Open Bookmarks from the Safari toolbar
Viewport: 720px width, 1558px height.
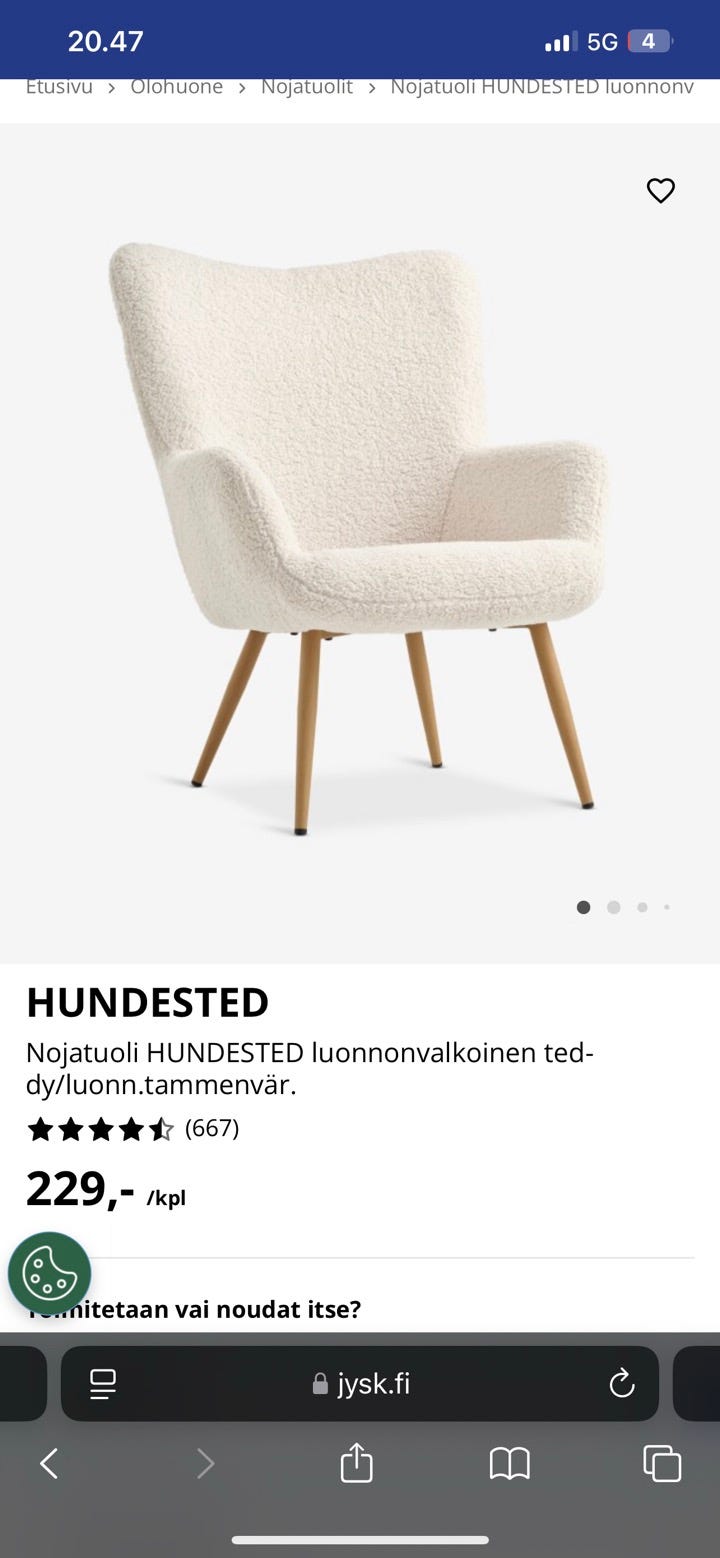(510, 1463)
